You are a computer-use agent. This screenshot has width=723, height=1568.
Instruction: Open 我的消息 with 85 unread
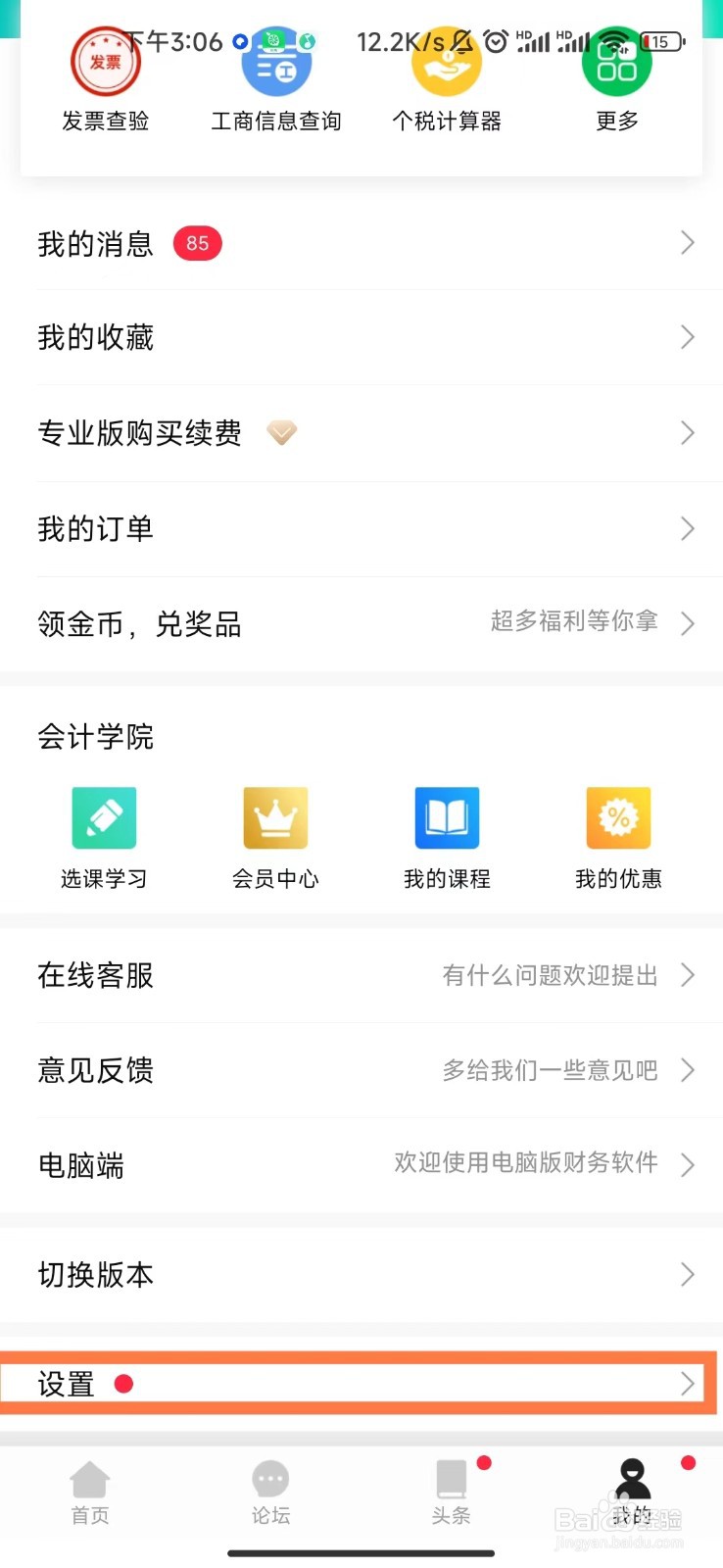[x=361, y=243]
